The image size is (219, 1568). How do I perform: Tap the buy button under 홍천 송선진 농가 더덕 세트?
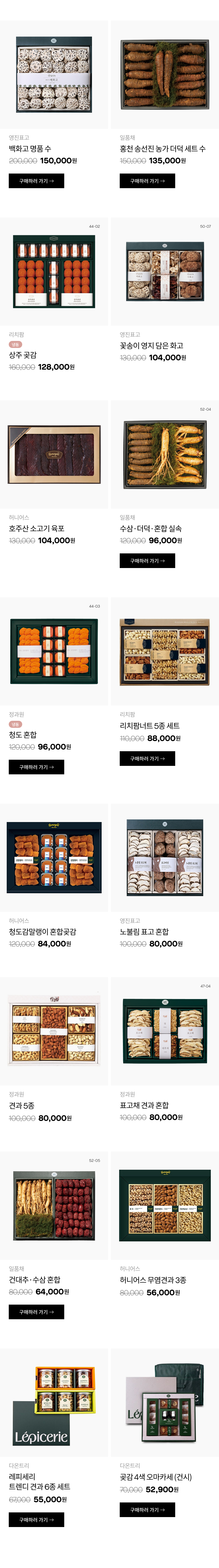(147, 181)
